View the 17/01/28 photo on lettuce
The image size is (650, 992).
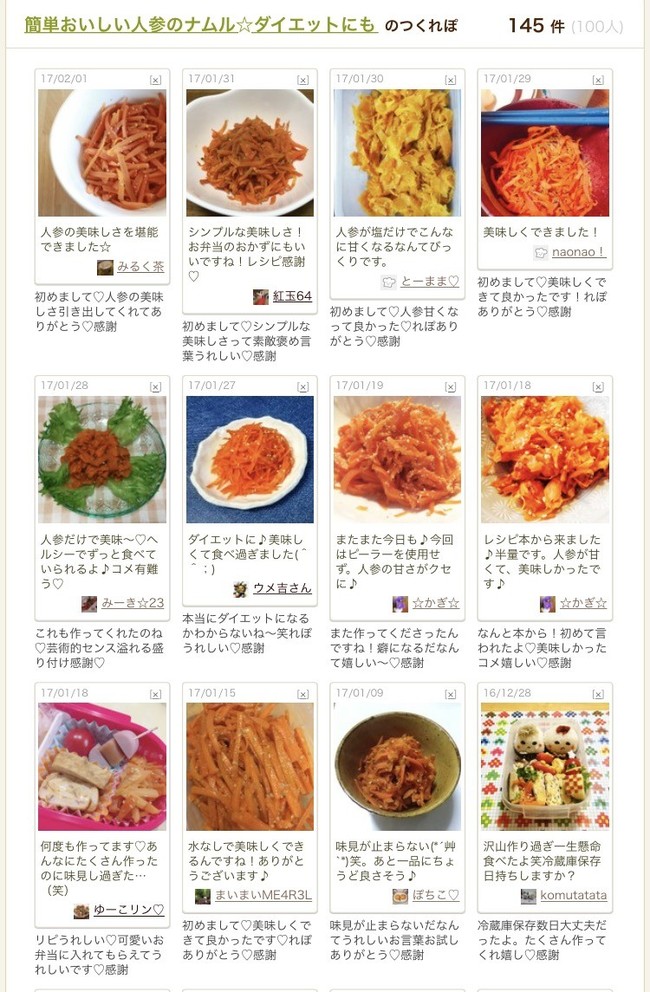(102, 459)
